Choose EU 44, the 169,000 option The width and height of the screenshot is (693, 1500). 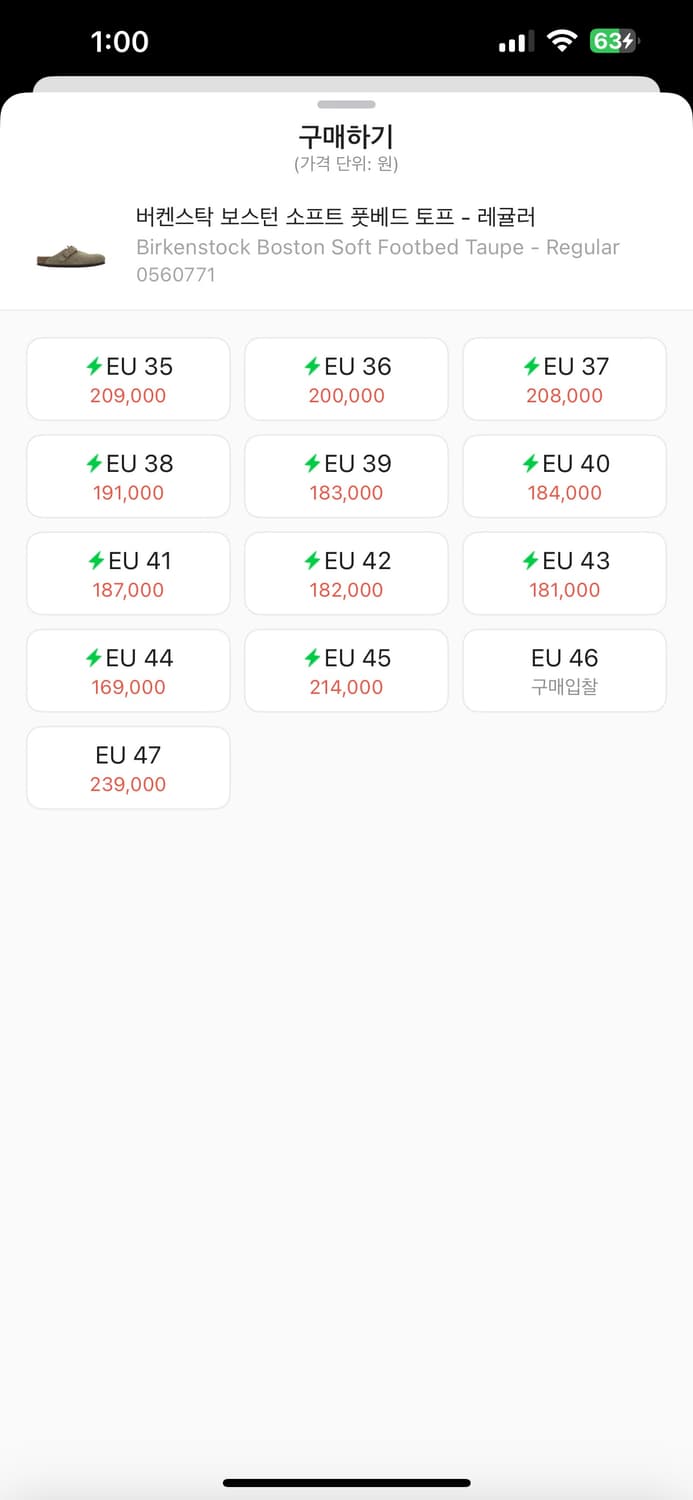click(128, 670)
